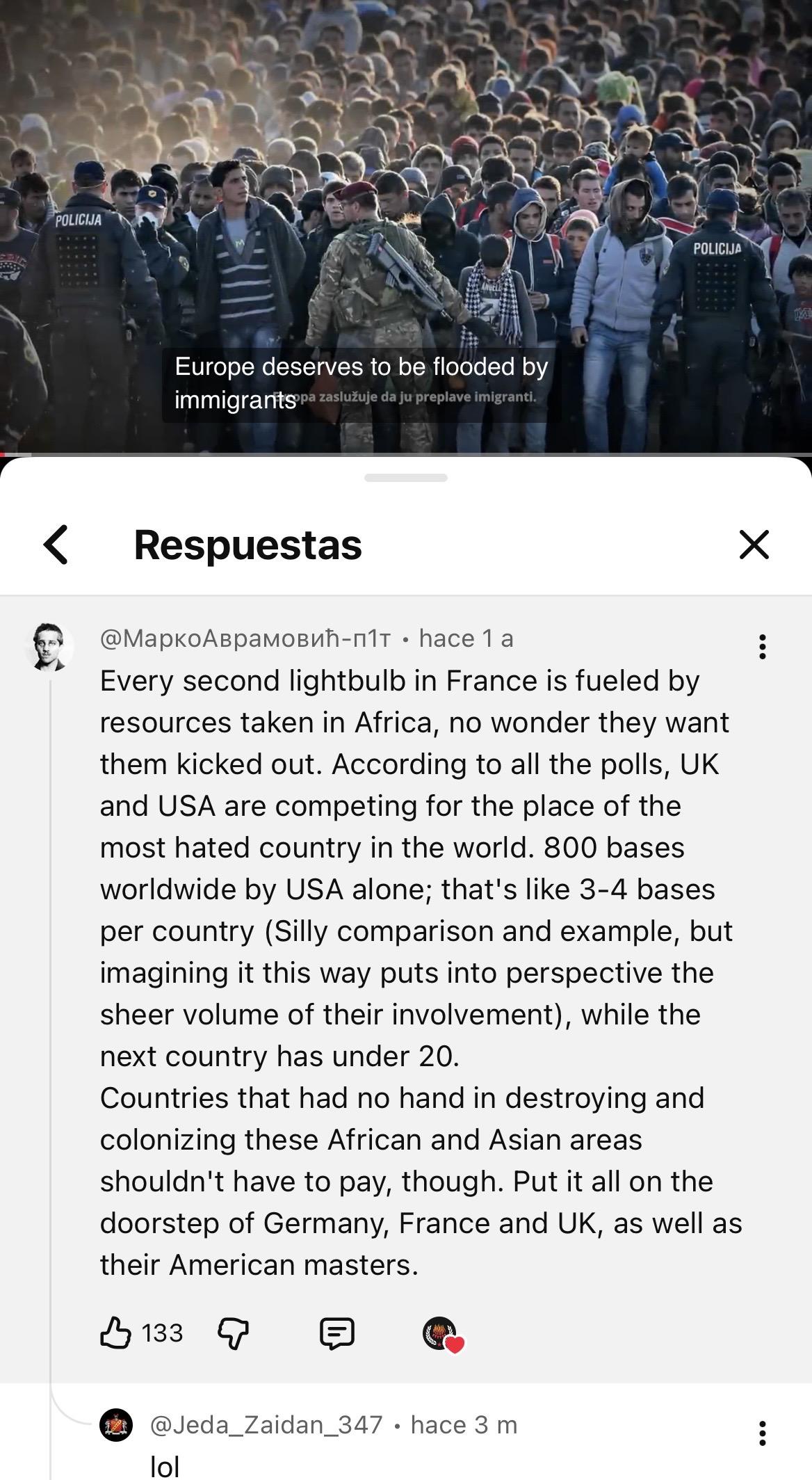Tap the video player above the replies
This screenshot has height=1480, width=812.
pos(406,209)
